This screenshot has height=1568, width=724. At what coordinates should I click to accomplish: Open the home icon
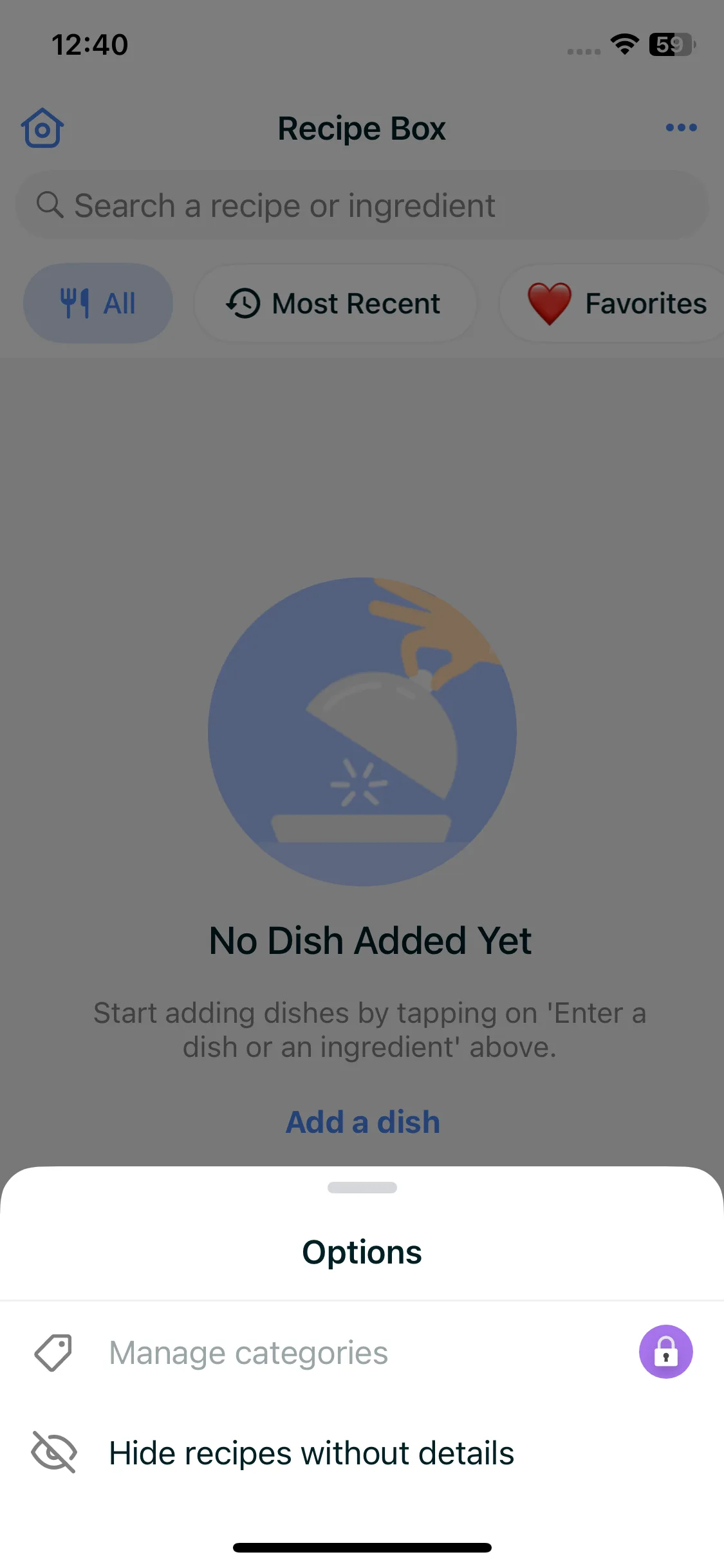pyautogui.click(x=42, y=128)
